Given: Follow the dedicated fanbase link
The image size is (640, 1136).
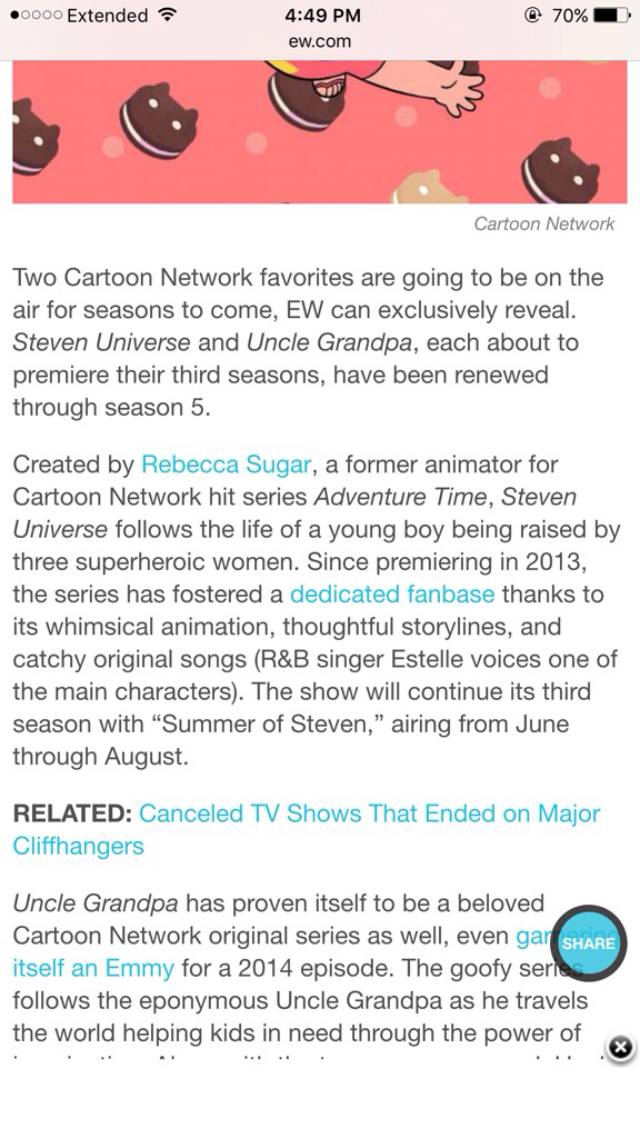Looking at the screenshot, I should [392, 594].
